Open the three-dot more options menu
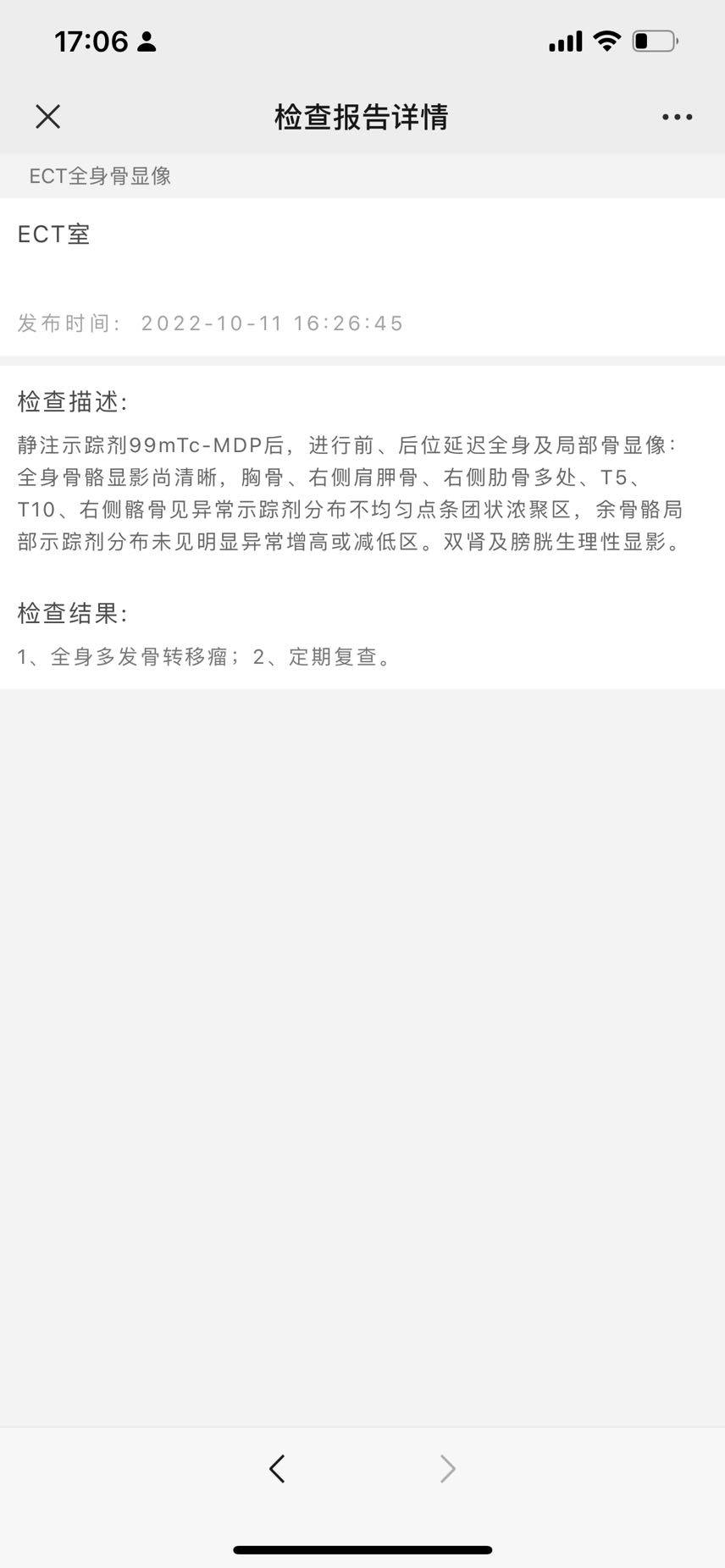725x1568 pixels. (677, 117)
